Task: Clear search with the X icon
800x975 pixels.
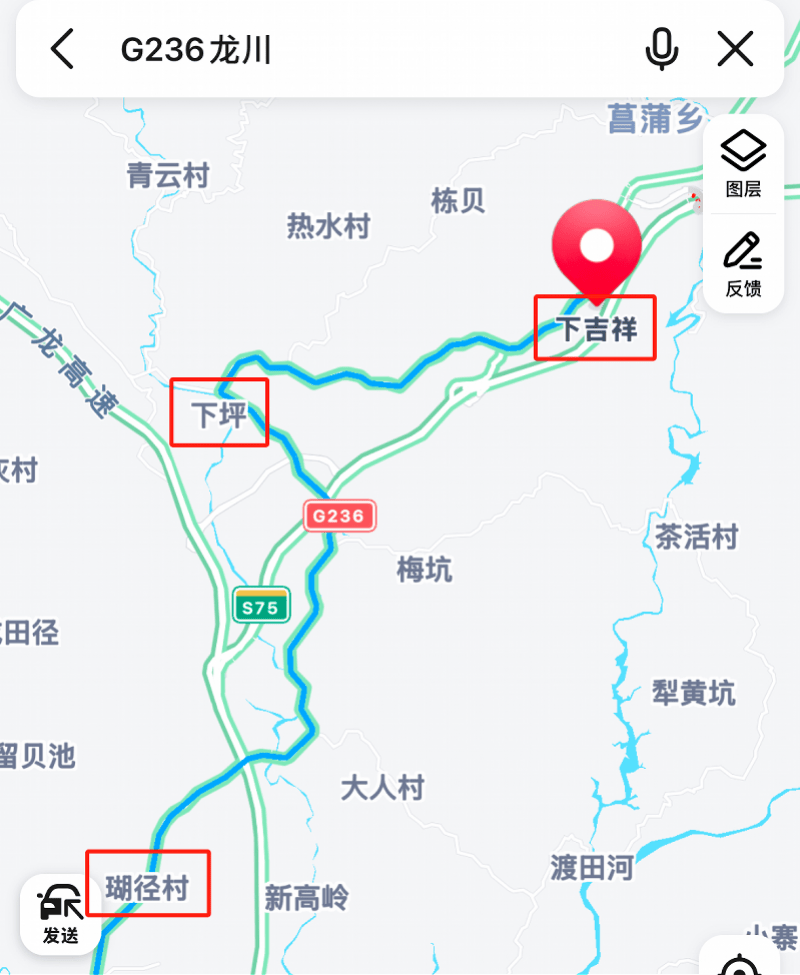Action: [736, 48]
